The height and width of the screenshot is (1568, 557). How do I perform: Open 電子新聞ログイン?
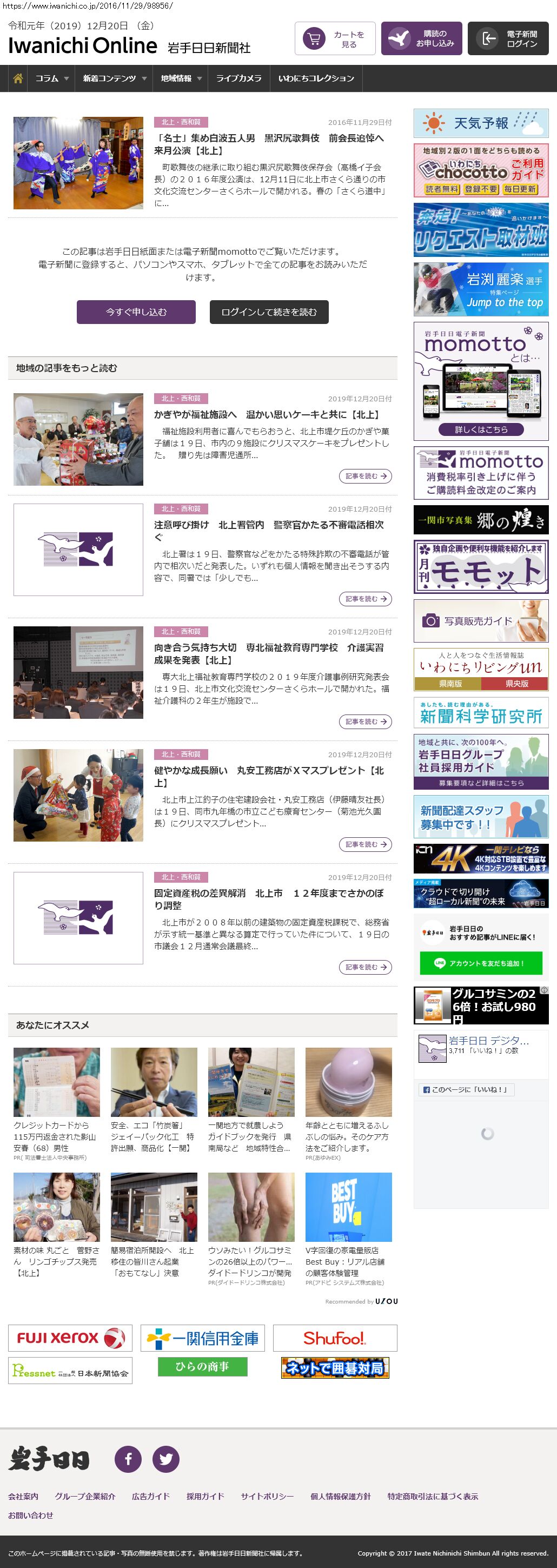[508, 39]
